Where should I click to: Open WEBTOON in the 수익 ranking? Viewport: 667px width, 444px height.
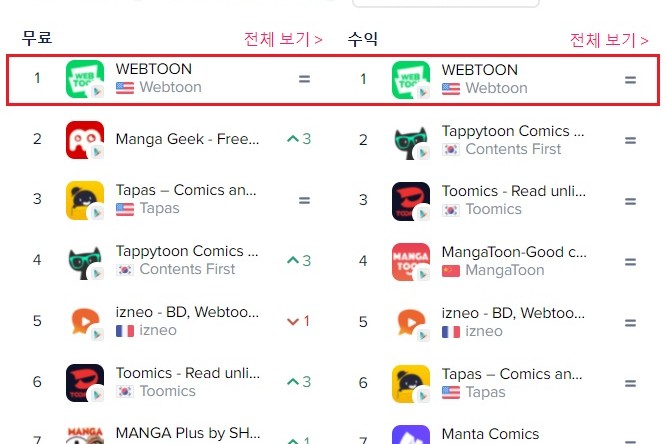pyautogui.click(x=479, y=69)
